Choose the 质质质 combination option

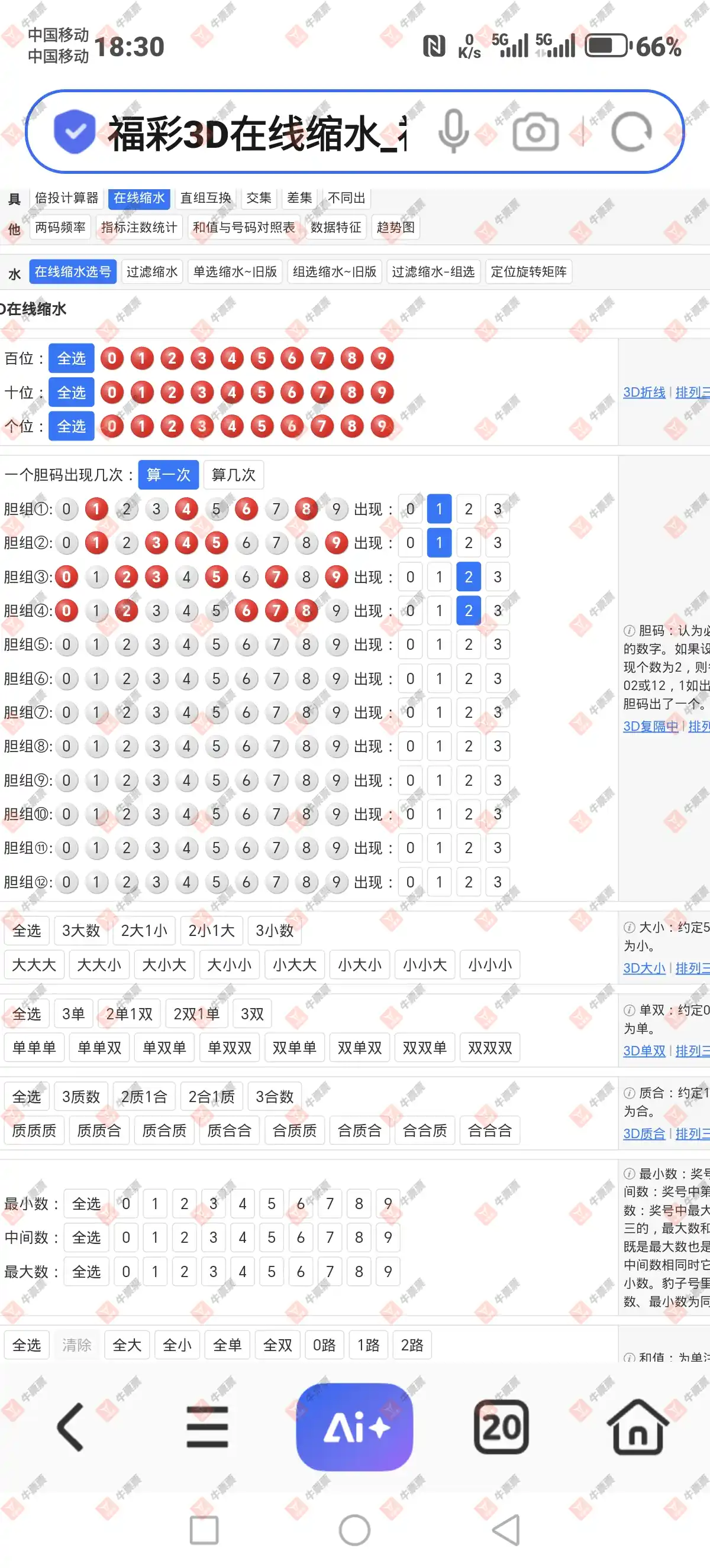coord(34,1130)
